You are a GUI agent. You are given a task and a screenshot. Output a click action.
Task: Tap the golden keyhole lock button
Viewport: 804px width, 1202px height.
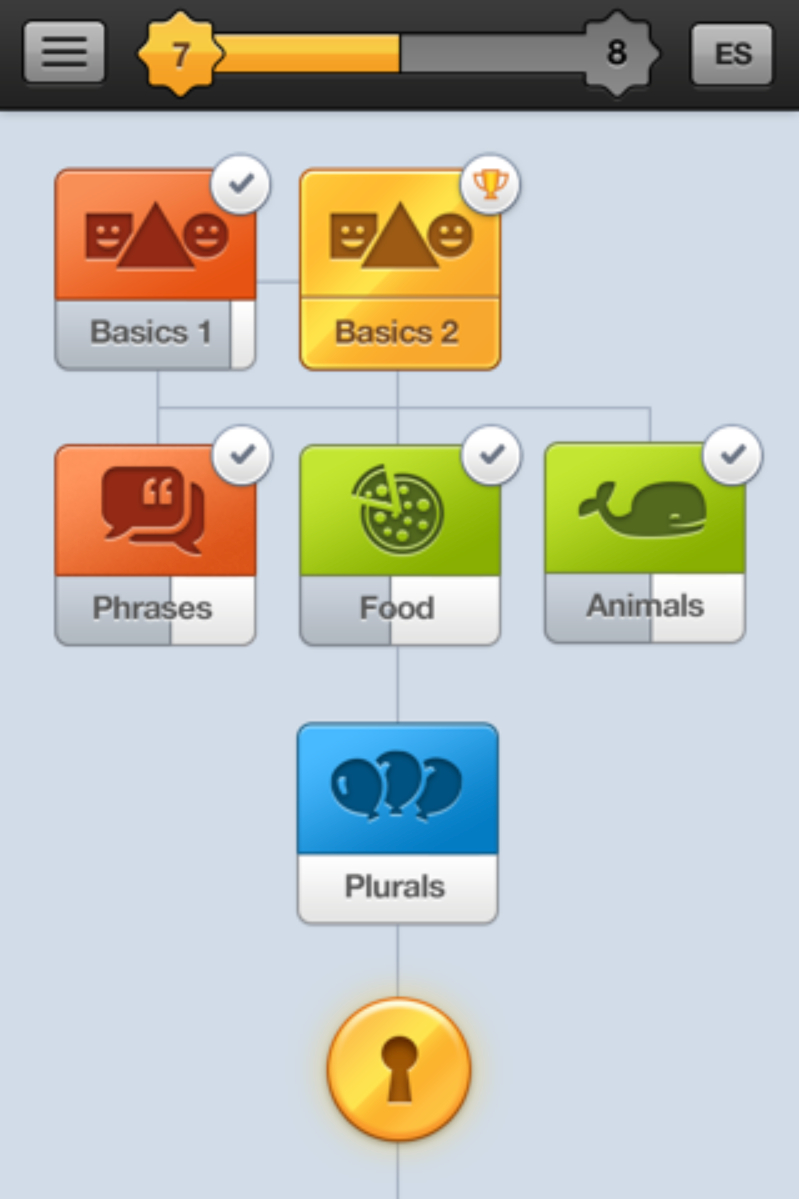pos(399,1069)
